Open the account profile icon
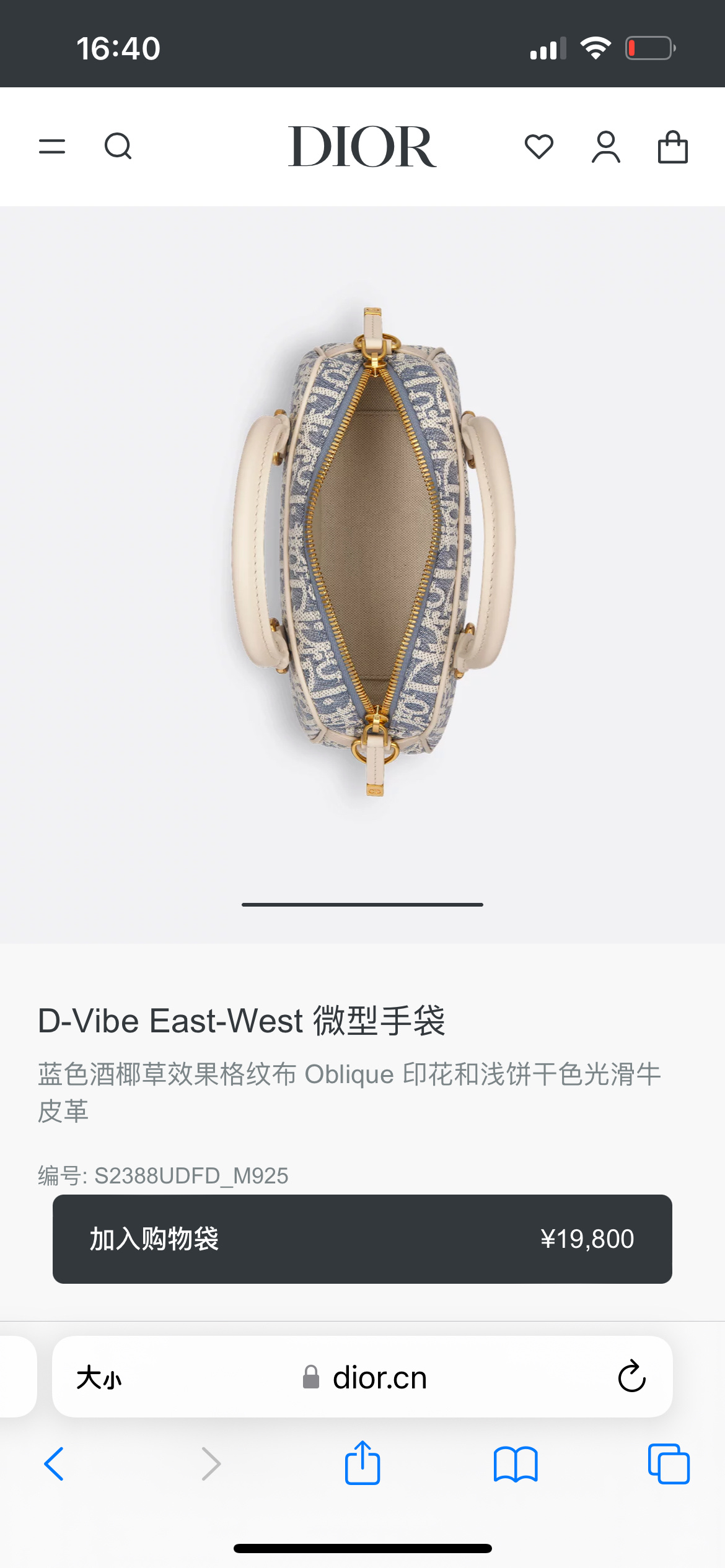This screenshot has width=725, height=1568. click(605, 147)
